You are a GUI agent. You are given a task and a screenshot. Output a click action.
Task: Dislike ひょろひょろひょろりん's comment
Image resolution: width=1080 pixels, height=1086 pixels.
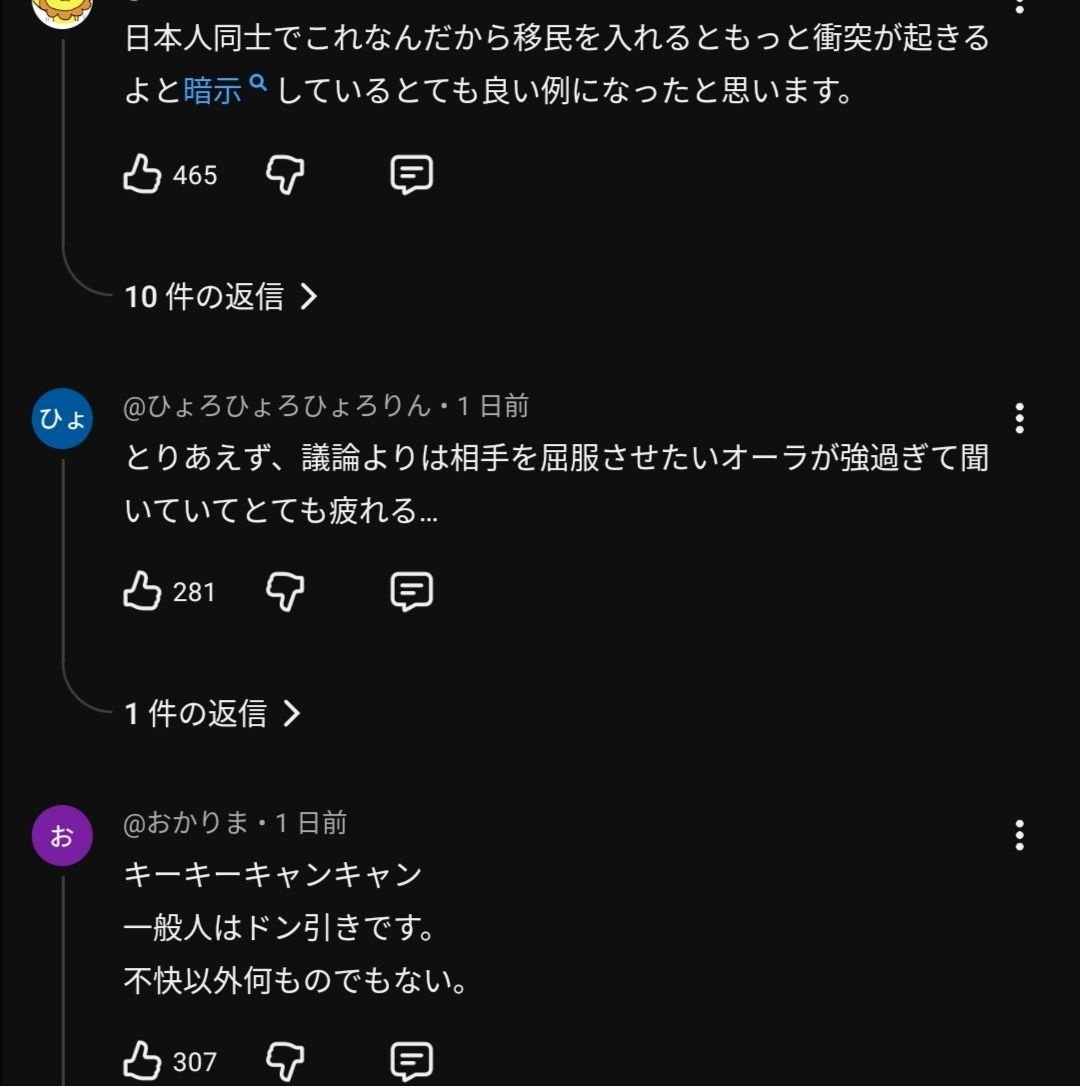tap(286, 592)
